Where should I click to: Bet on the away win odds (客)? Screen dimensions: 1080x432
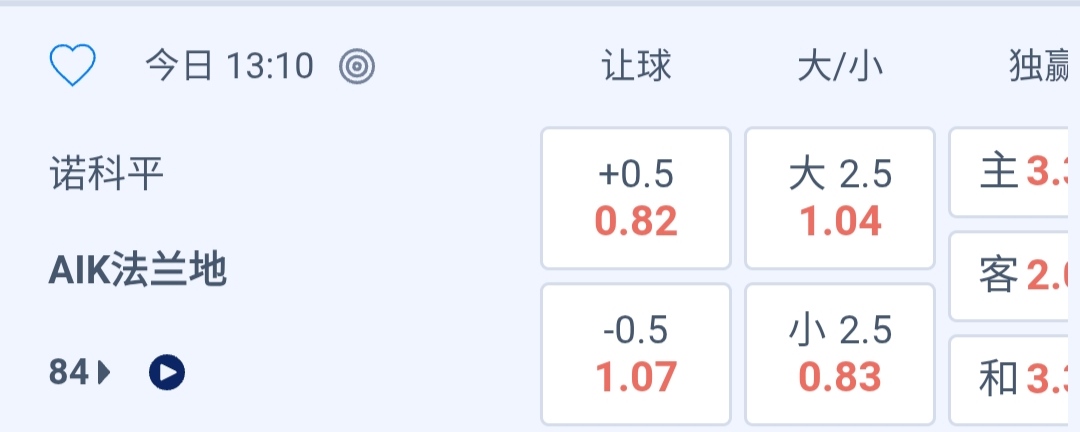click(x=1014, y=276)
